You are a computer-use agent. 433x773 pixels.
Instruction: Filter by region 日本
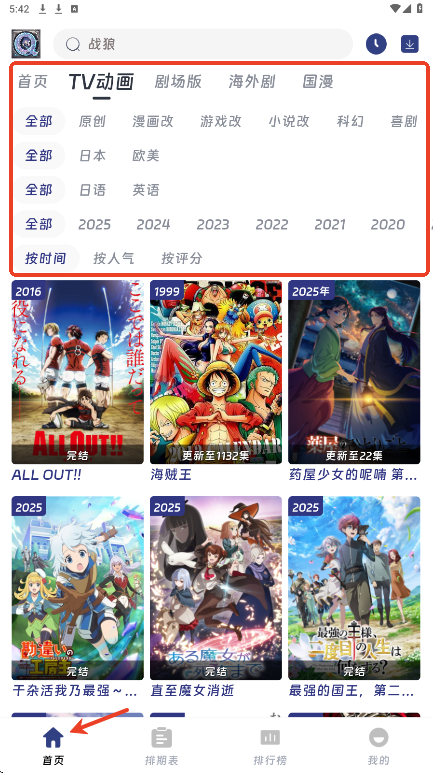tap(92, 156)
